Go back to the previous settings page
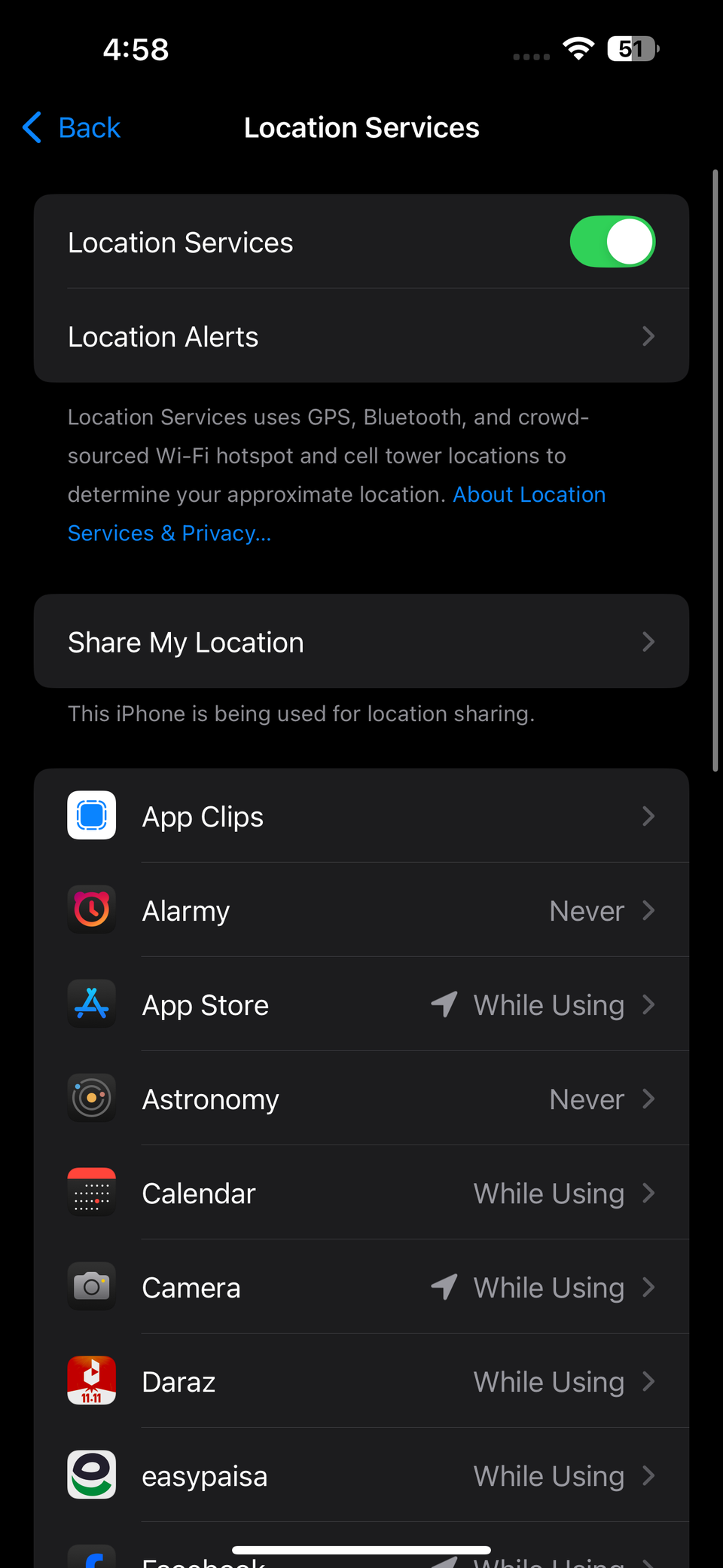 (72, 128)
